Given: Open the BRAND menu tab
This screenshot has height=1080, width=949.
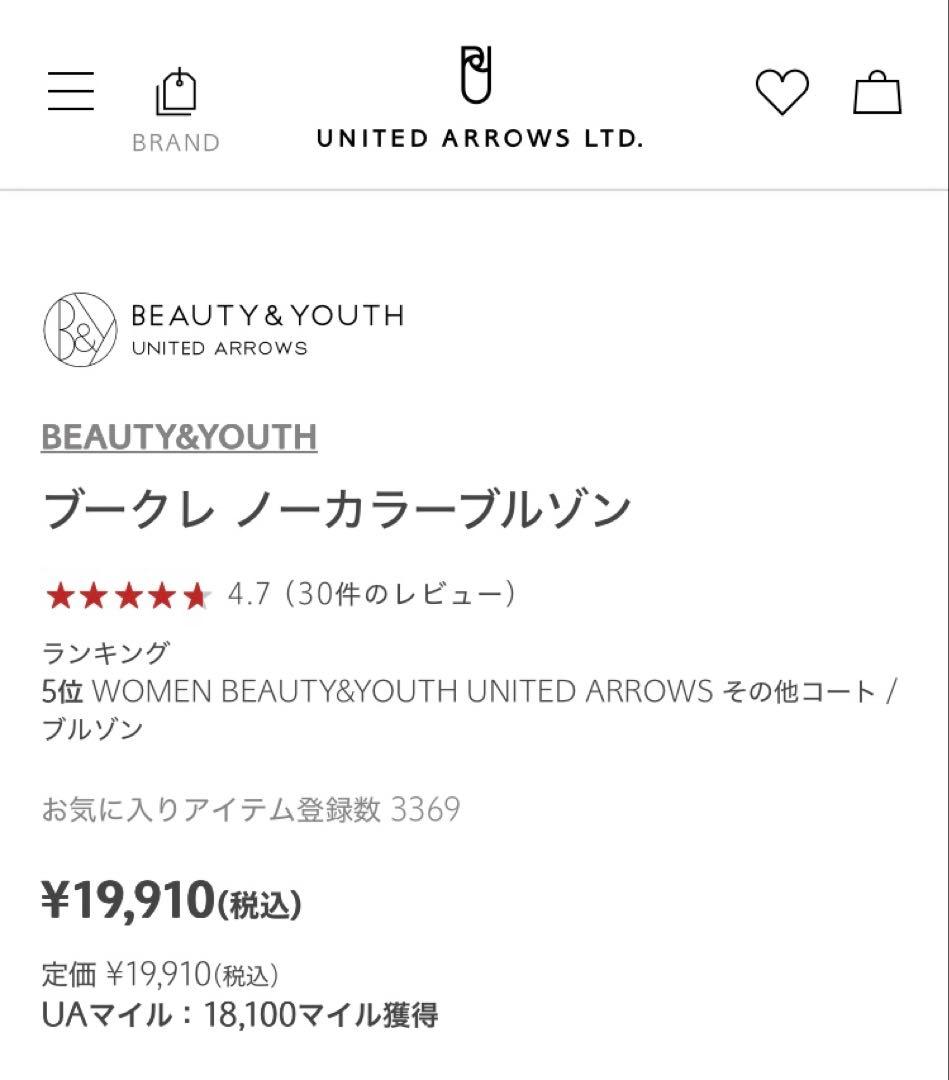Looking at the screenshot, I should pos(175,110).
